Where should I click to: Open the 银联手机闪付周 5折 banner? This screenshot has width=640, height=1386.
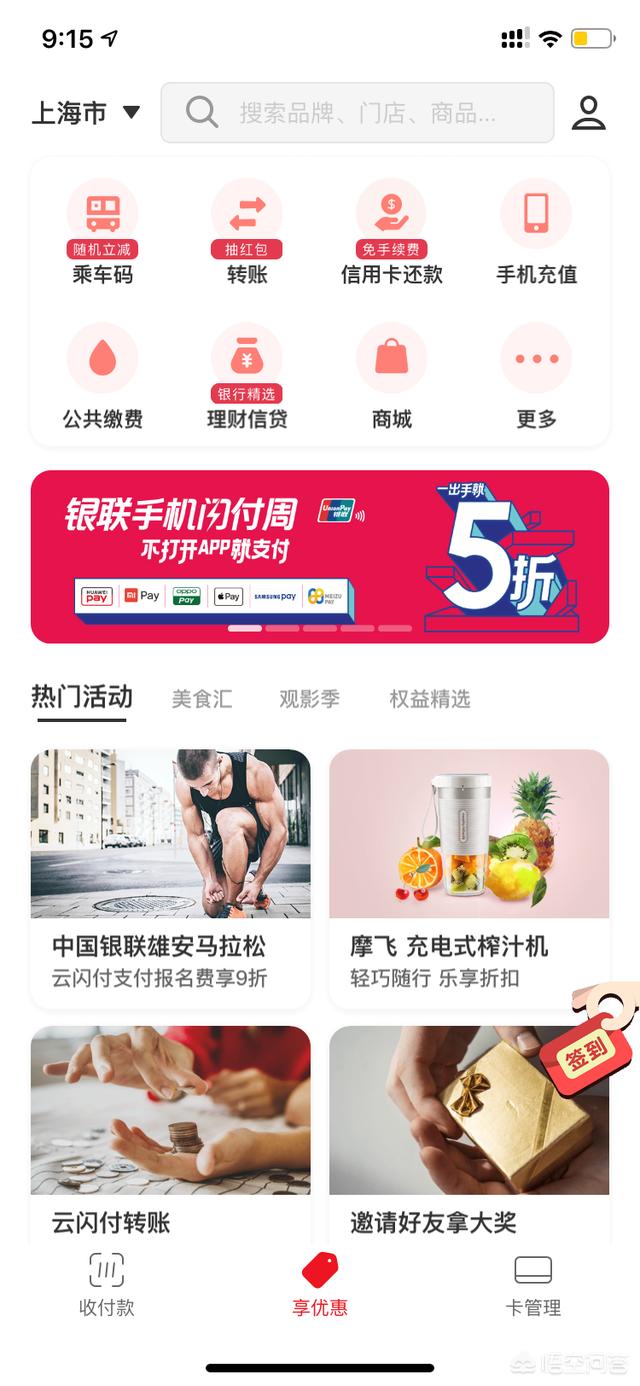coord(320,556)
